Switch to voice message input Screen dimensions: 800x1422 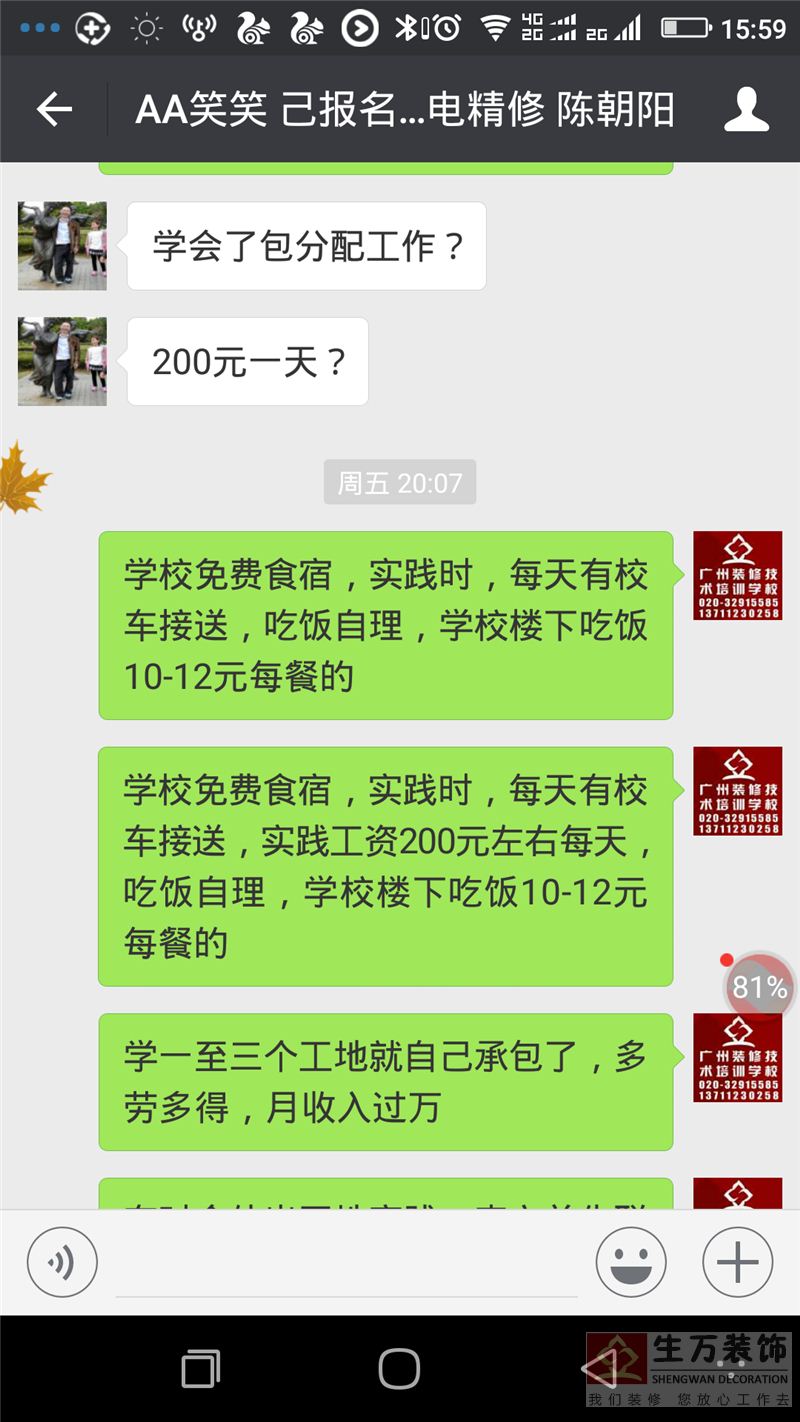(62, 1262)
